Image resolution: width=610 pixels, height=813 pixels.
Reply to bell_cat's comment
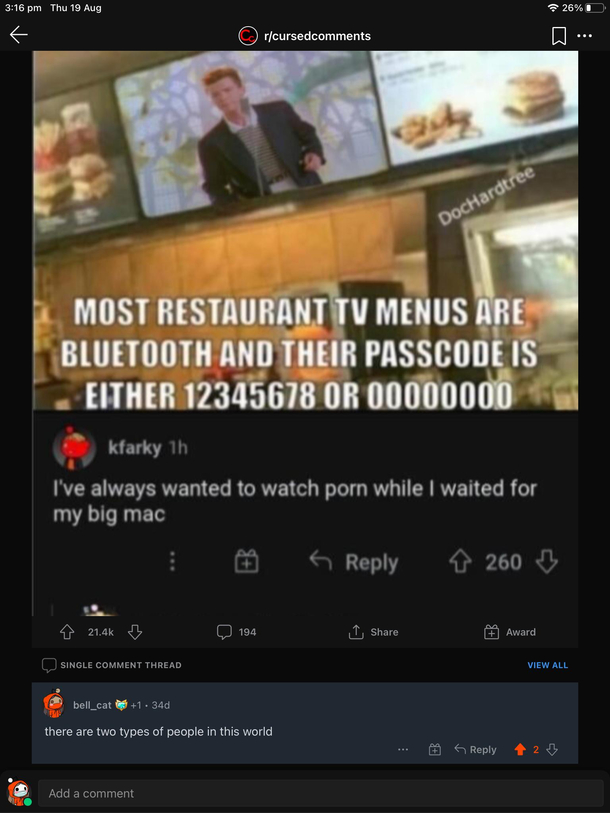(x=476, y=749)
